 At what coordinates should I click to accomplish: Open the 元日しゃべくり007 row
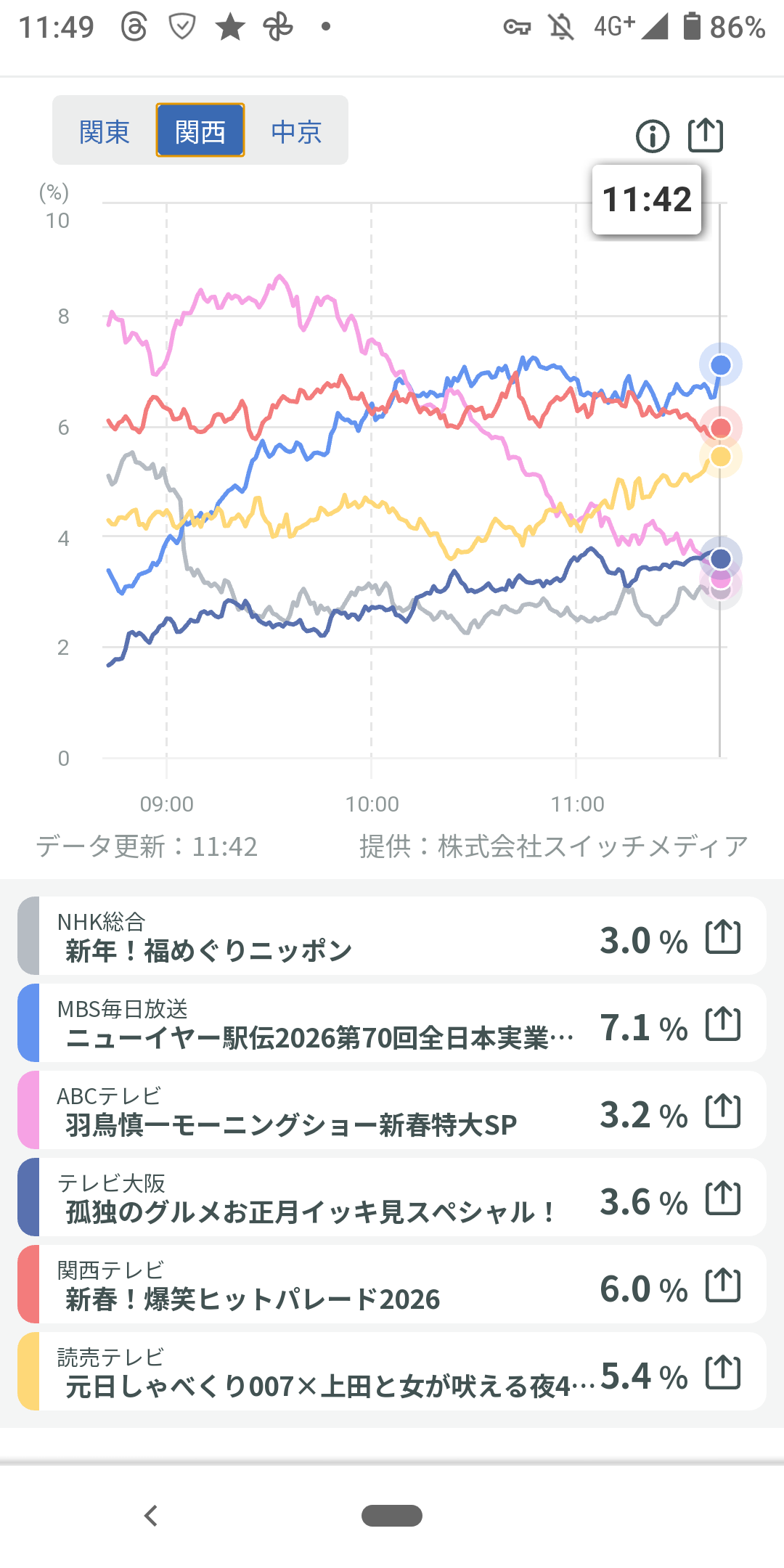click(x=290, y=1372)
